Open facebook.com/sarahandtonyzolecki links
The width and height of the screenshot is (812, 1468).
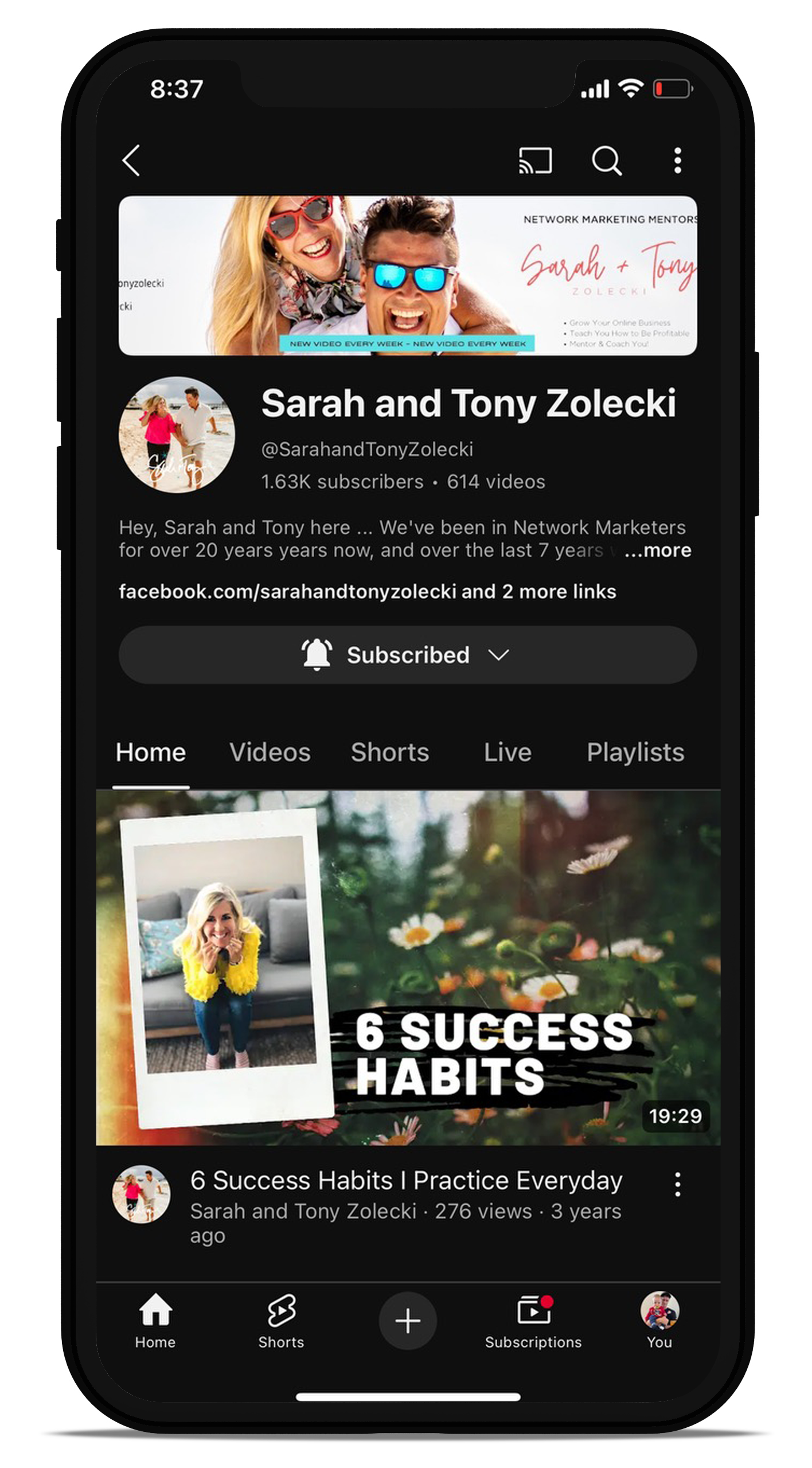point(367,591)
